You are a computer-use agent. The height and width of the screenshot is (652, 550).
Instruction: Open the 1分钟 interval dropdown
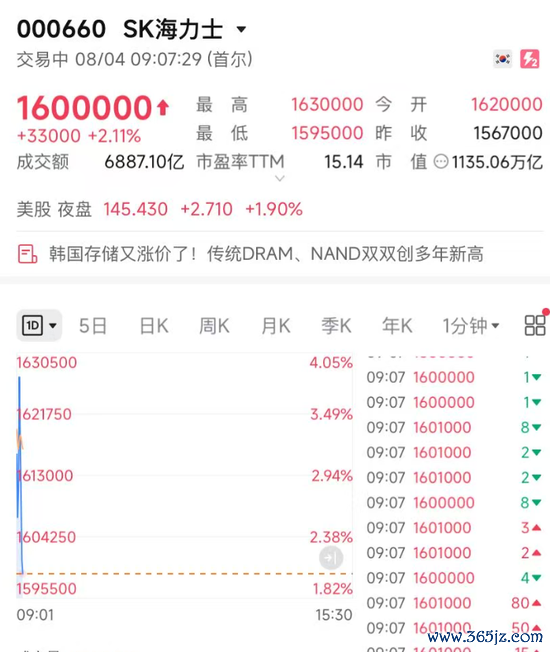coord(471,326)
